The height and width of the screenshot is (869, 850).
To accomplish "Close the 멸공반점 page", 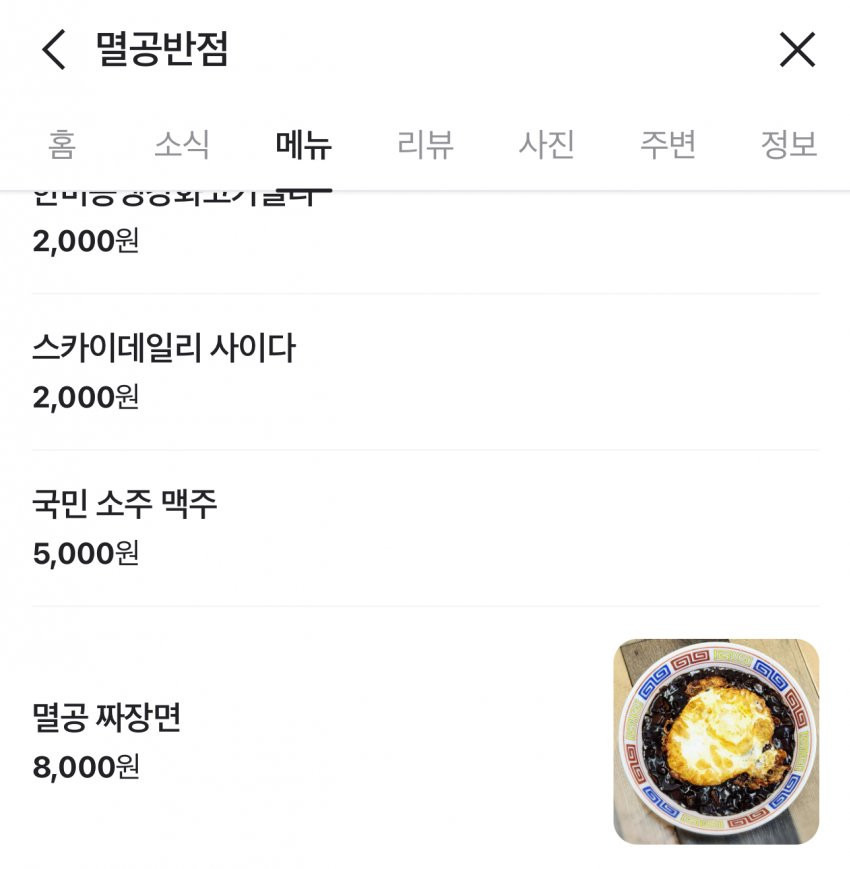I will tap(797, 49).
